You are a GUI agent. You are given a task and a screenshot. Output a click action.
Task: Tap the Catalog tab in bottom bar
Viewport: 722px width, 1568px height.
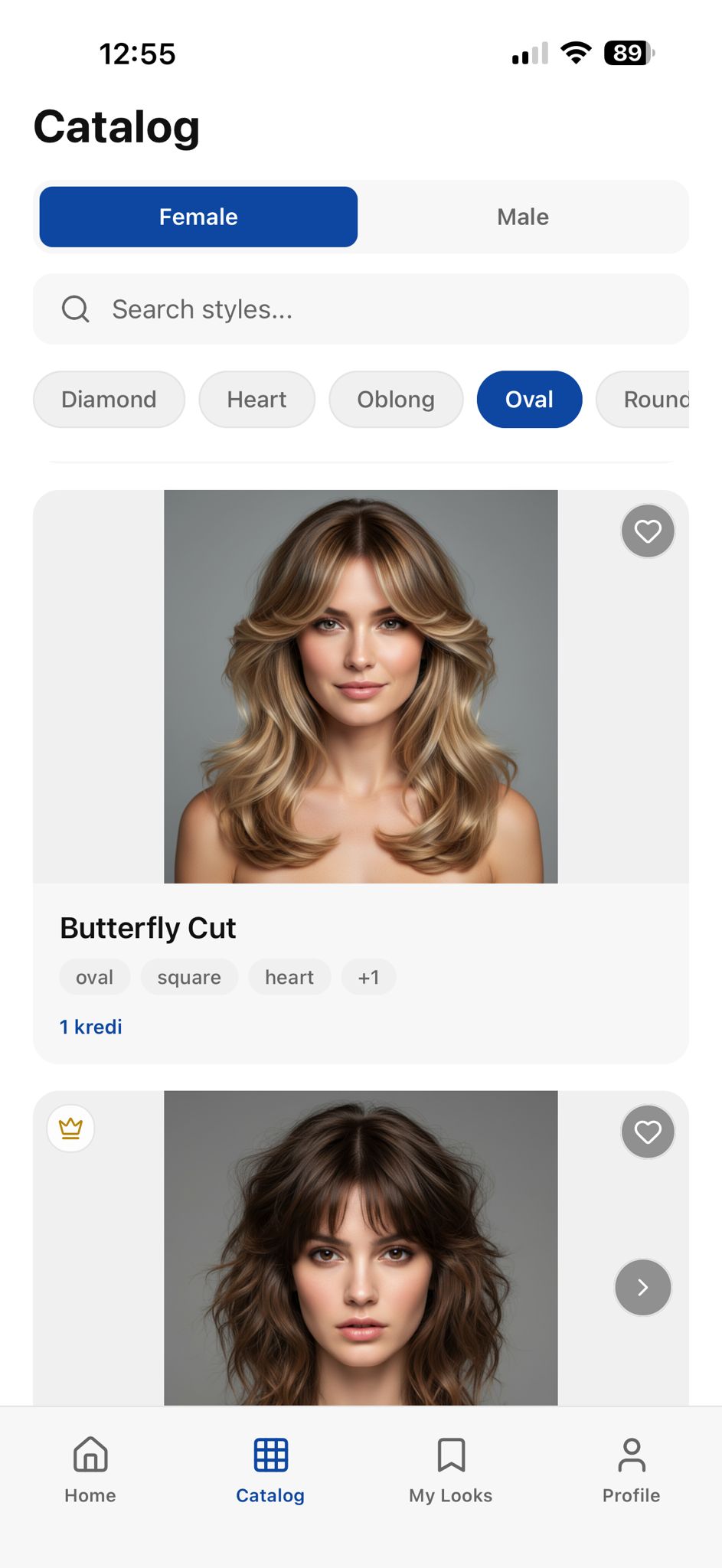click(x=270, y=1470)
